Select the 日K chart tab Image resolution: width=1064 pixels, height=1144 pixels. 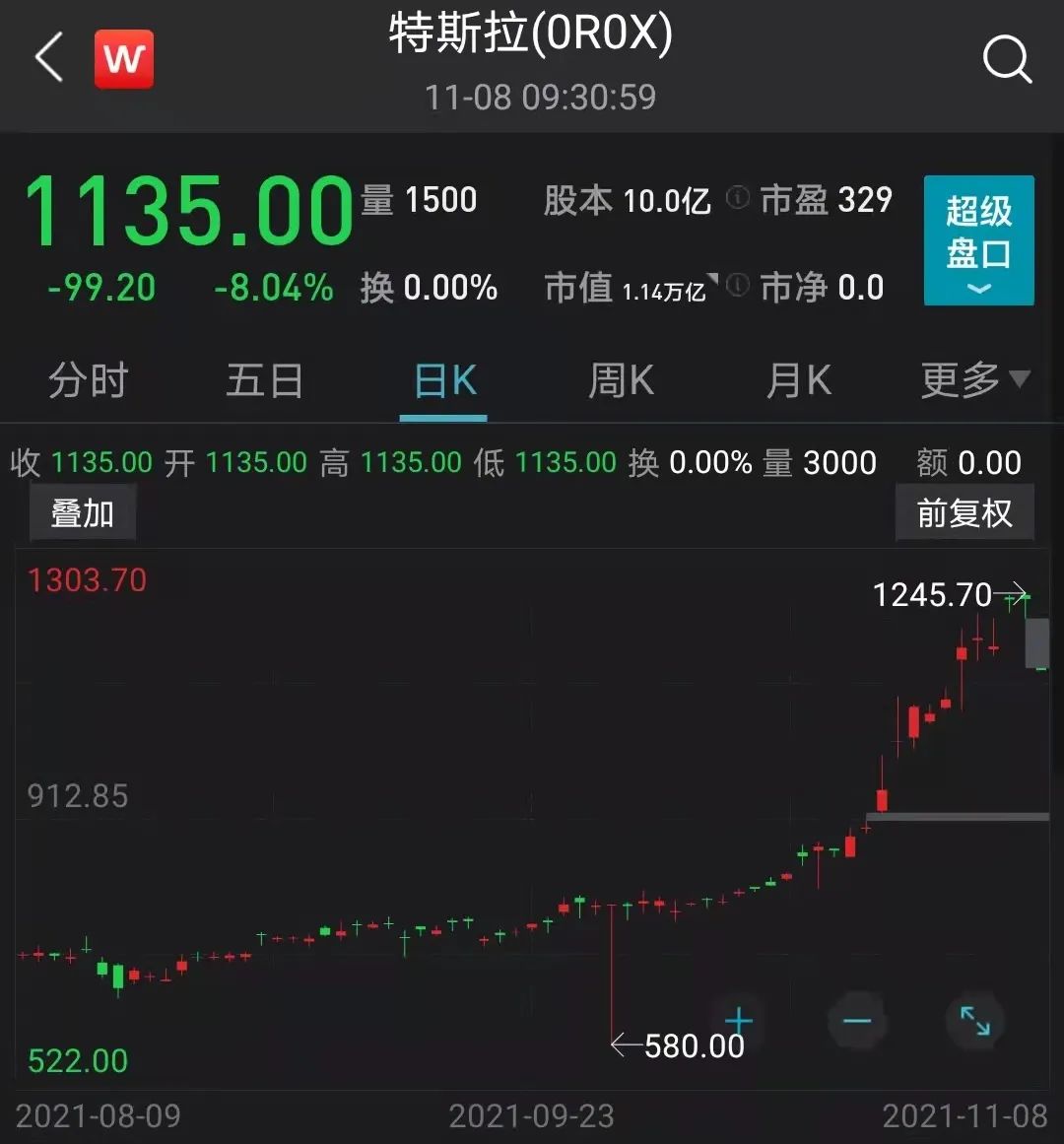(444, 380)
